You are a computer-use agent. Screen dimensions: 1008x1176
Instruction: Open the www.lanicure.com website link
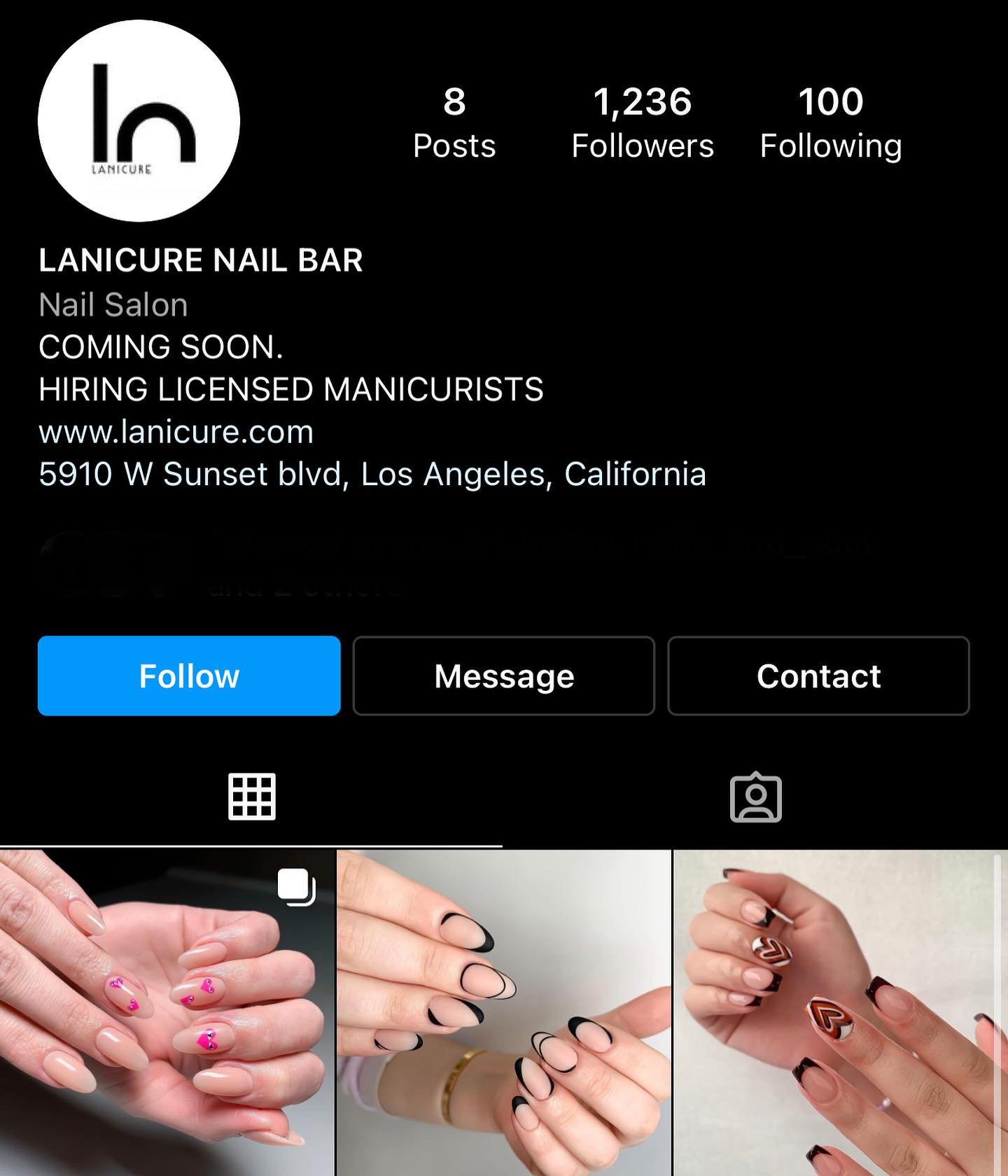point(176,432)
